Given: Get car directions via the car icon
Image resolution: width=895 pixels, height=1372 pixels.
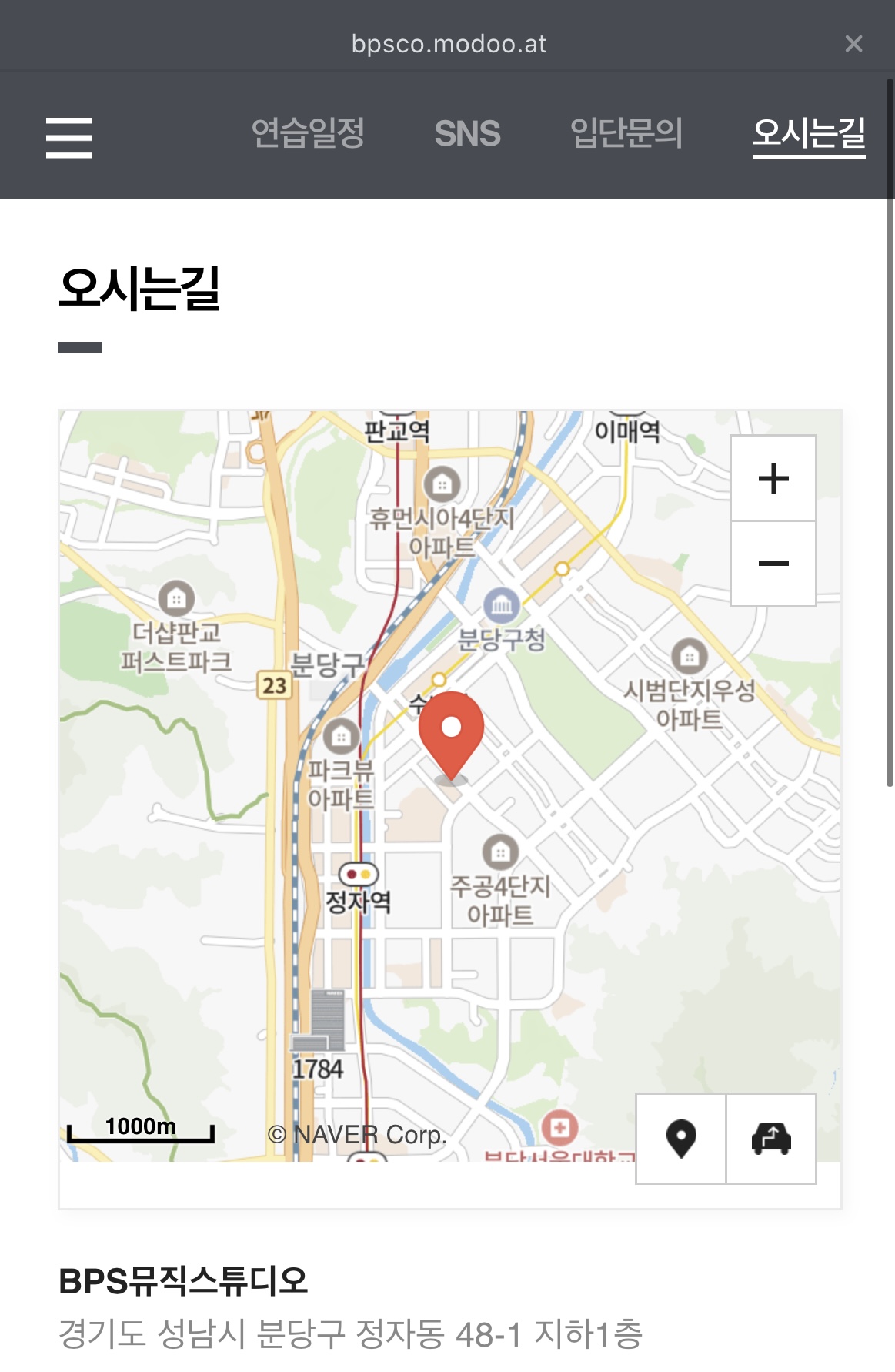Looking at the screenshot, I should click(x=771, y=1139).
